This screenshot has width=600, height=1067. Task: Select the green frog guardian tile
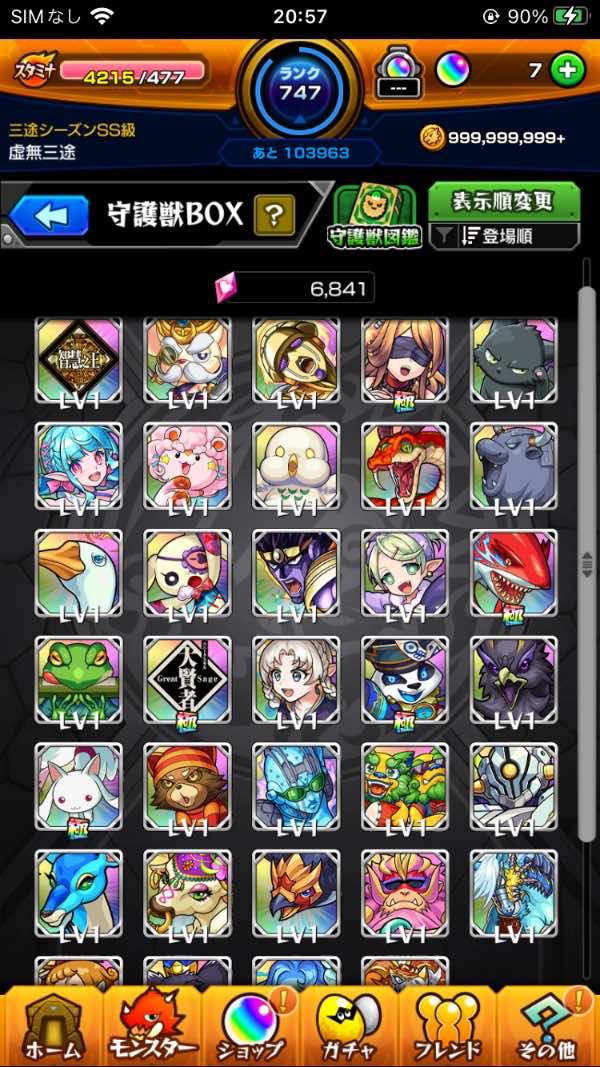[78, 680]
